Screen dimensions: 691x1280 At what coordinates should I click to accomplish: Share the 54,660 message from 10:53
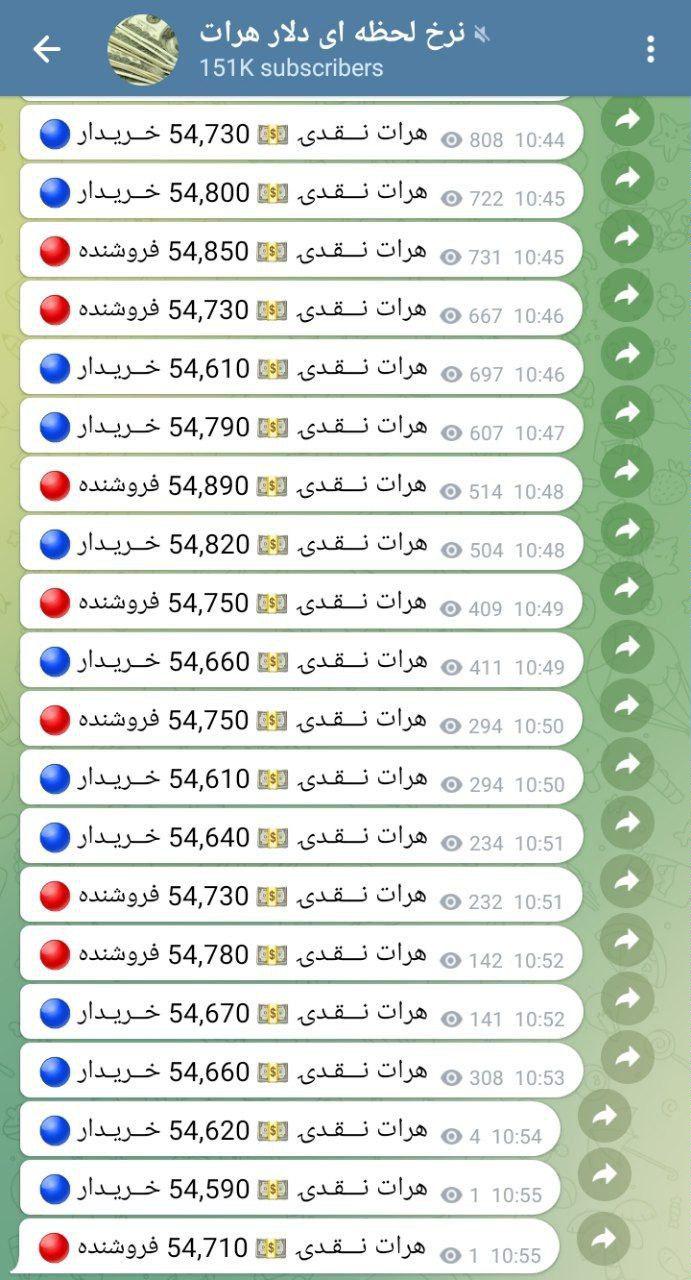point(627,1057)
